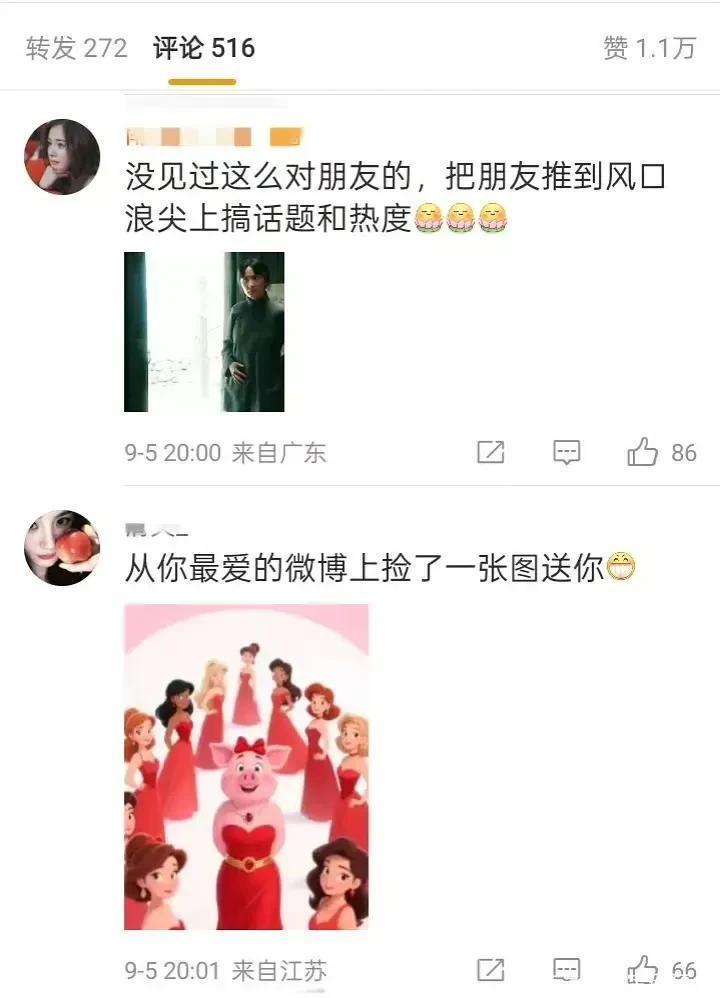This screenshot has width=720, height=998.
Task: Reply to the 9-5 20:01 comment from 江苏
Action: [567, 970]
